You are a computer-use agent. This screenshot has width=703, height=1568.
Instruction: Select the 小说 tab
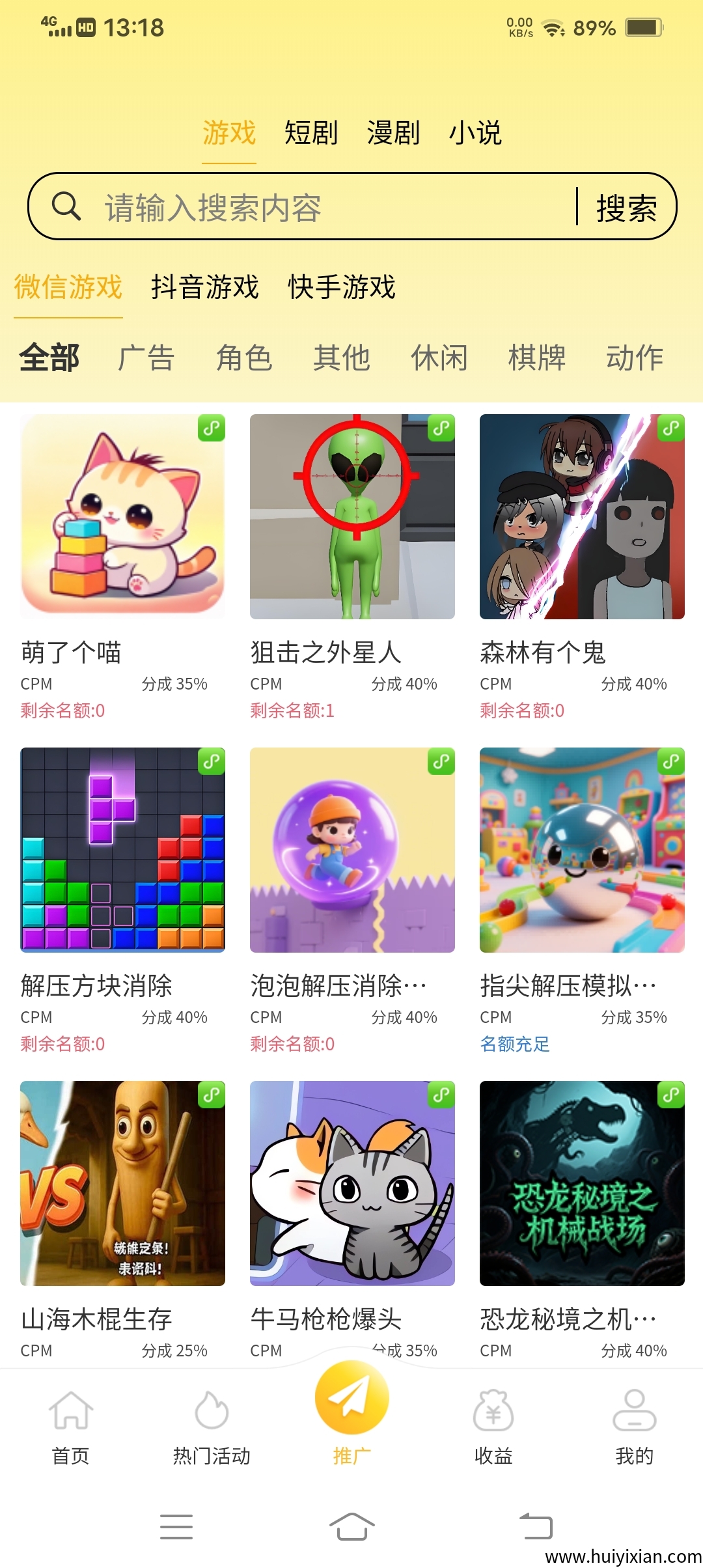pos(475,133)
